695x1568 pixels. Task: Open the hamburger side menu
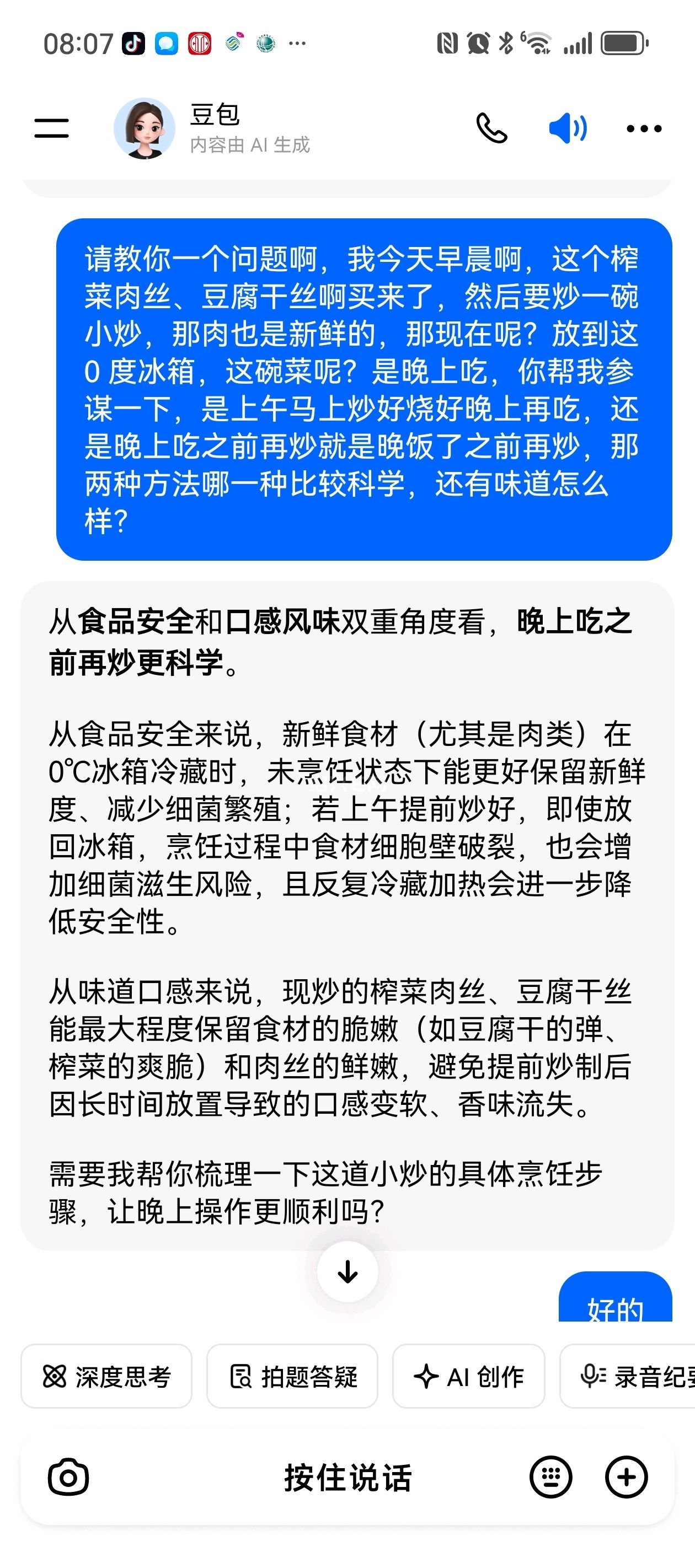[51, 128]
